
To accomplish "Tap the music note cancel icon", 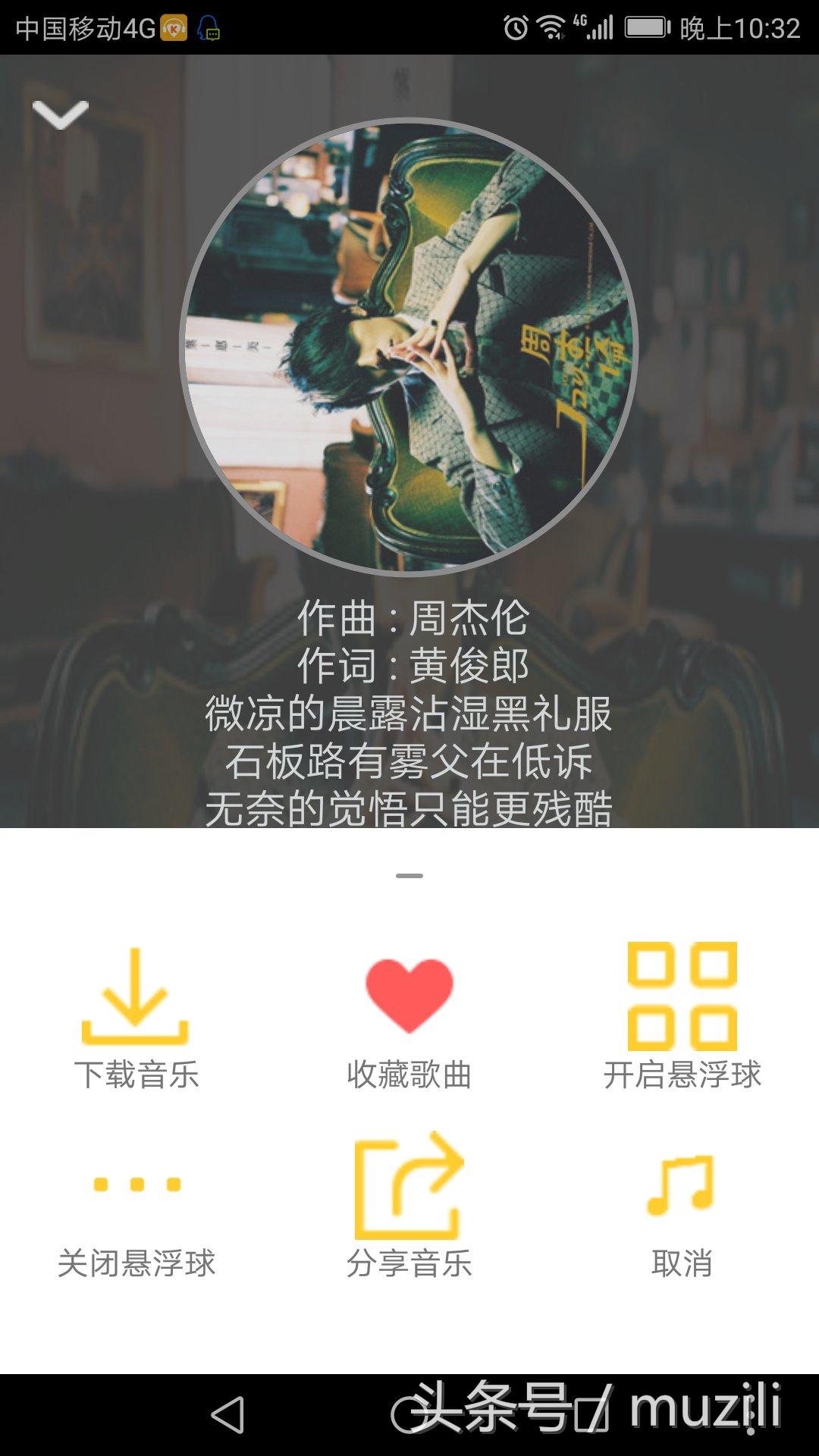I will 682,1183.
